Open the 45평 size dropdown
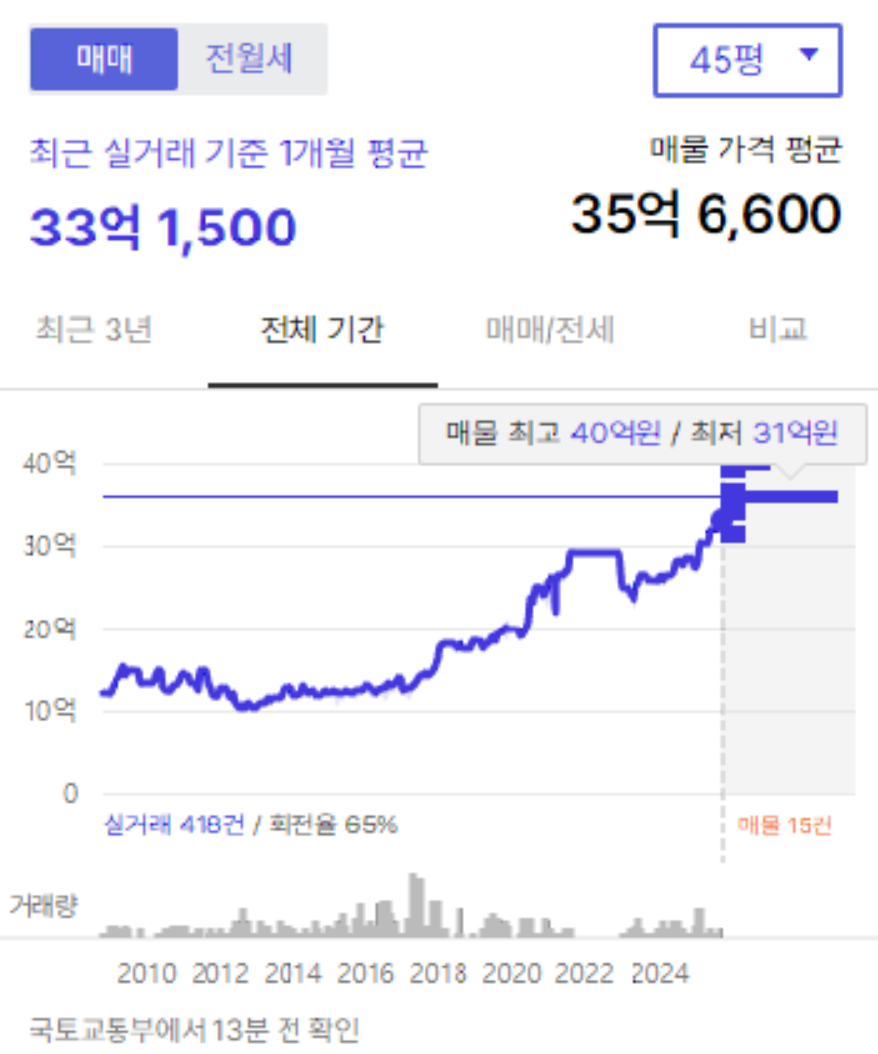The width and height of the screenshot is (878, 1054). [x=747, y=61]
